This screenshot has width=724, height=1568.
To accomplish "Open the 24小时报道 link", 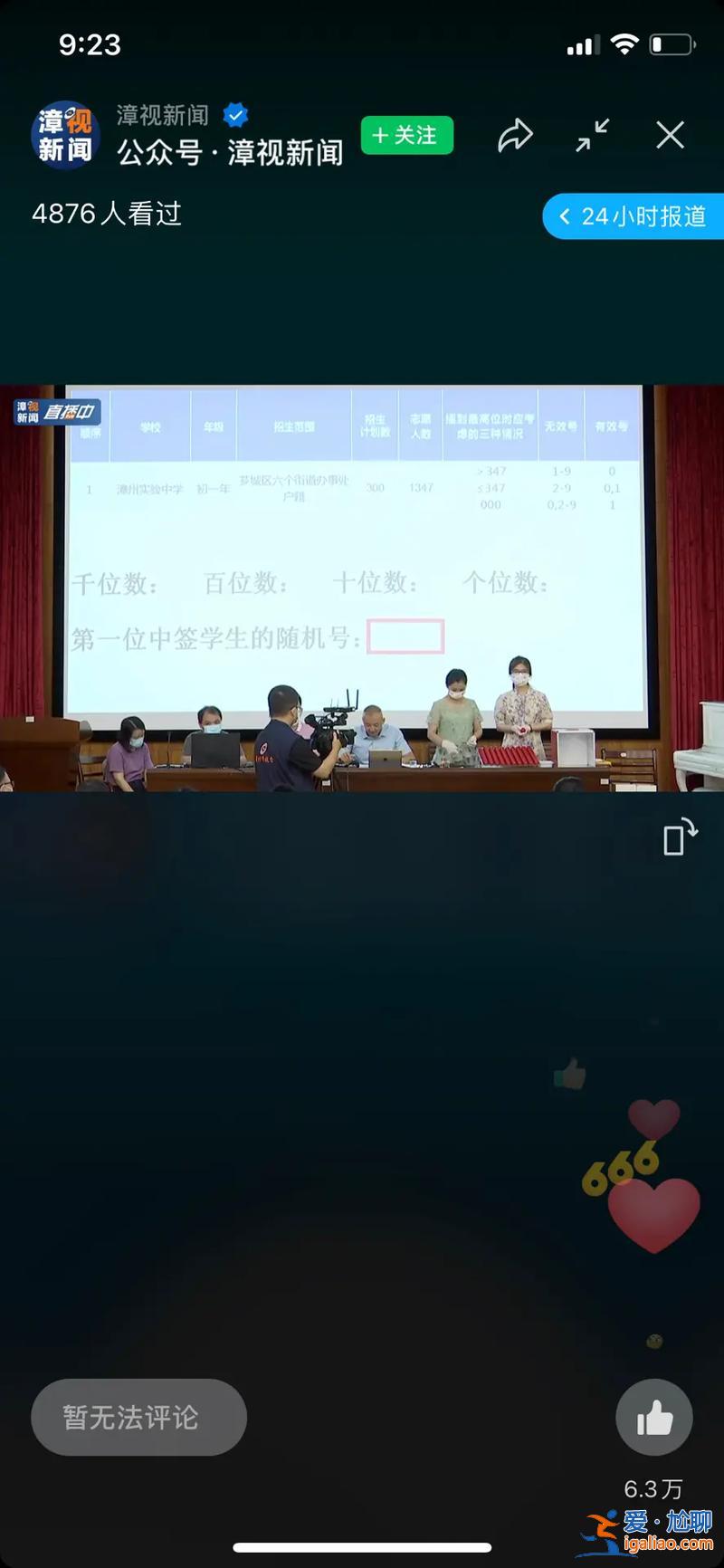I will click(633, 216).
